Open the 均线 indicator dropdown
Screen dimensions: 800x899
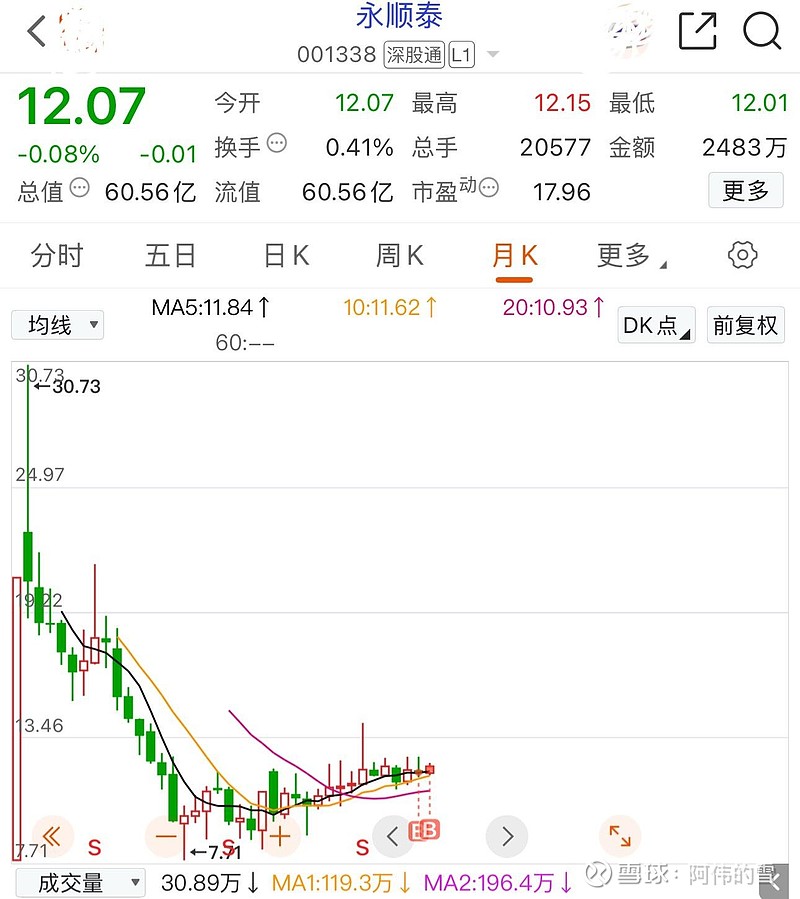tap(57, 324)
